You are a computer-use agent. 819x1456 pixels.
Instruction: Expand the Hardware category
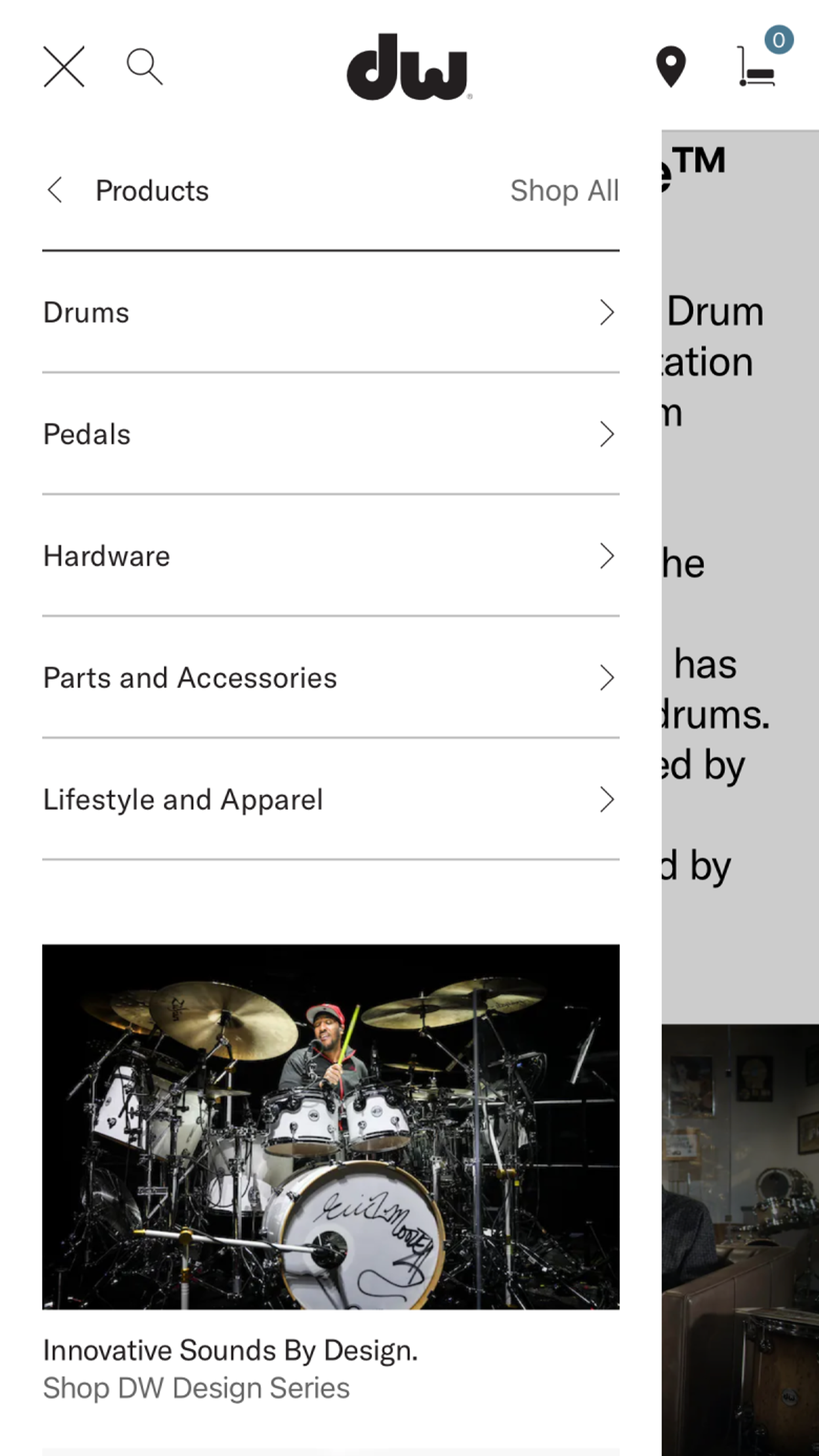click(331, 556)
